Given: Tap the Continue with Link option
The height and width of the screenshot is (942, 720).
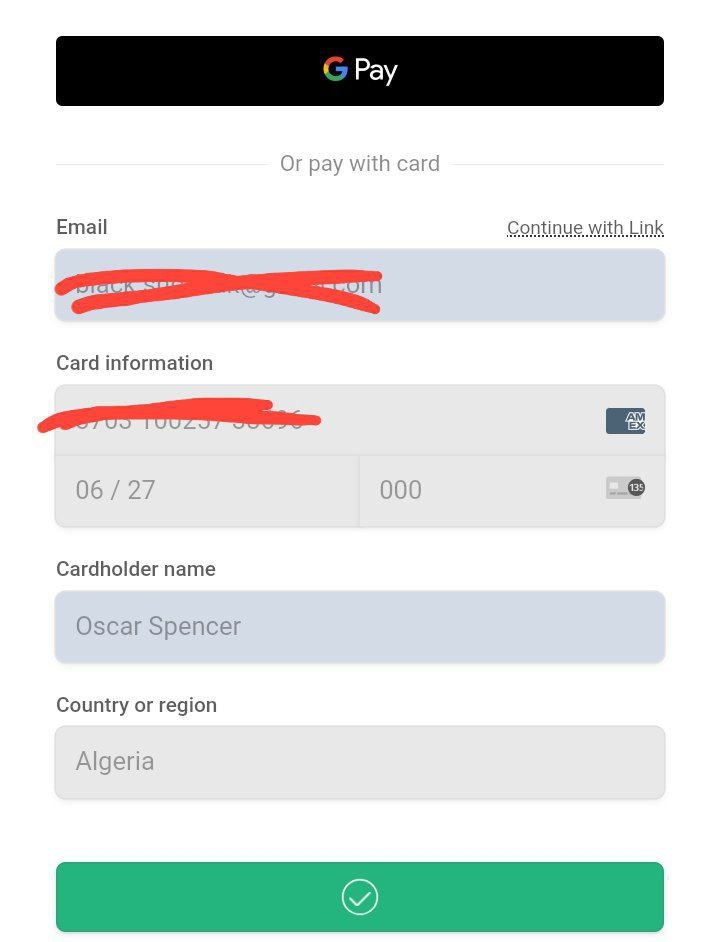Looking at the screenshot, I should tap(585, 228).
